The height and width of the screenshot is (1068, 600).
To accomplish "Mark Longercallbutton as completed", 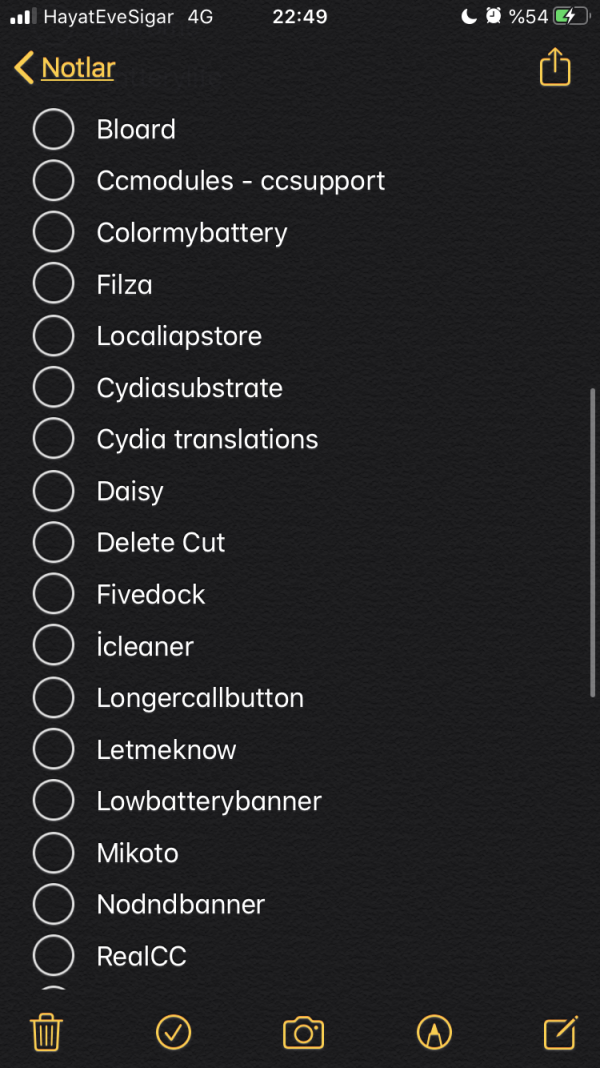I will point(54,698).
